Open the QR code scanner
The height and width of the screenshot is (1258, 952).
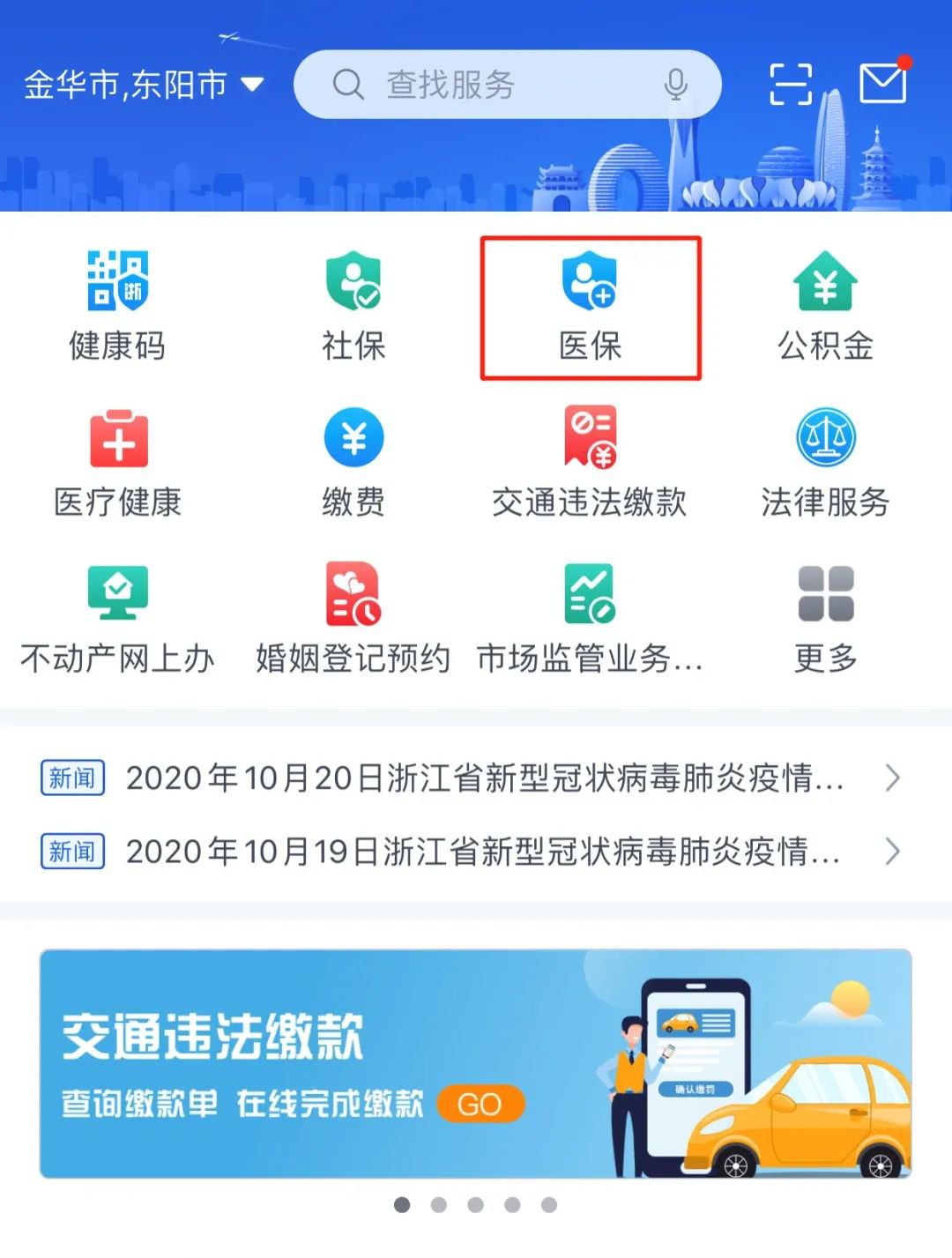[790, 85]
